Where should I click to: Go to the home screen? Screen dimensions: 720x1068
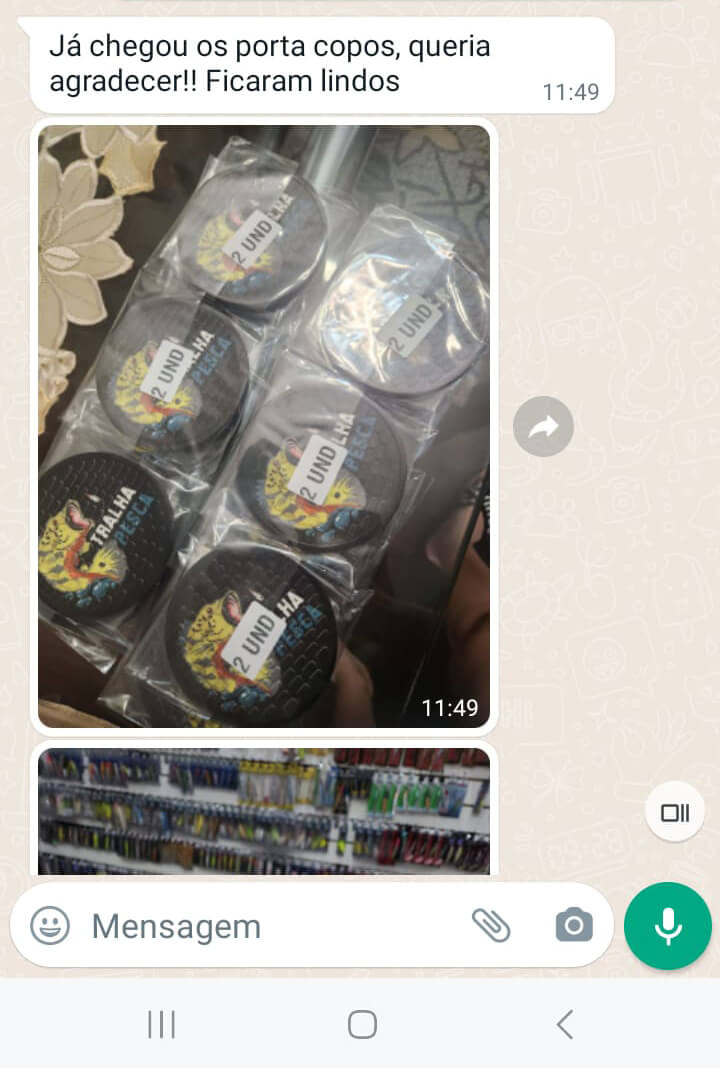point(362,1025)
